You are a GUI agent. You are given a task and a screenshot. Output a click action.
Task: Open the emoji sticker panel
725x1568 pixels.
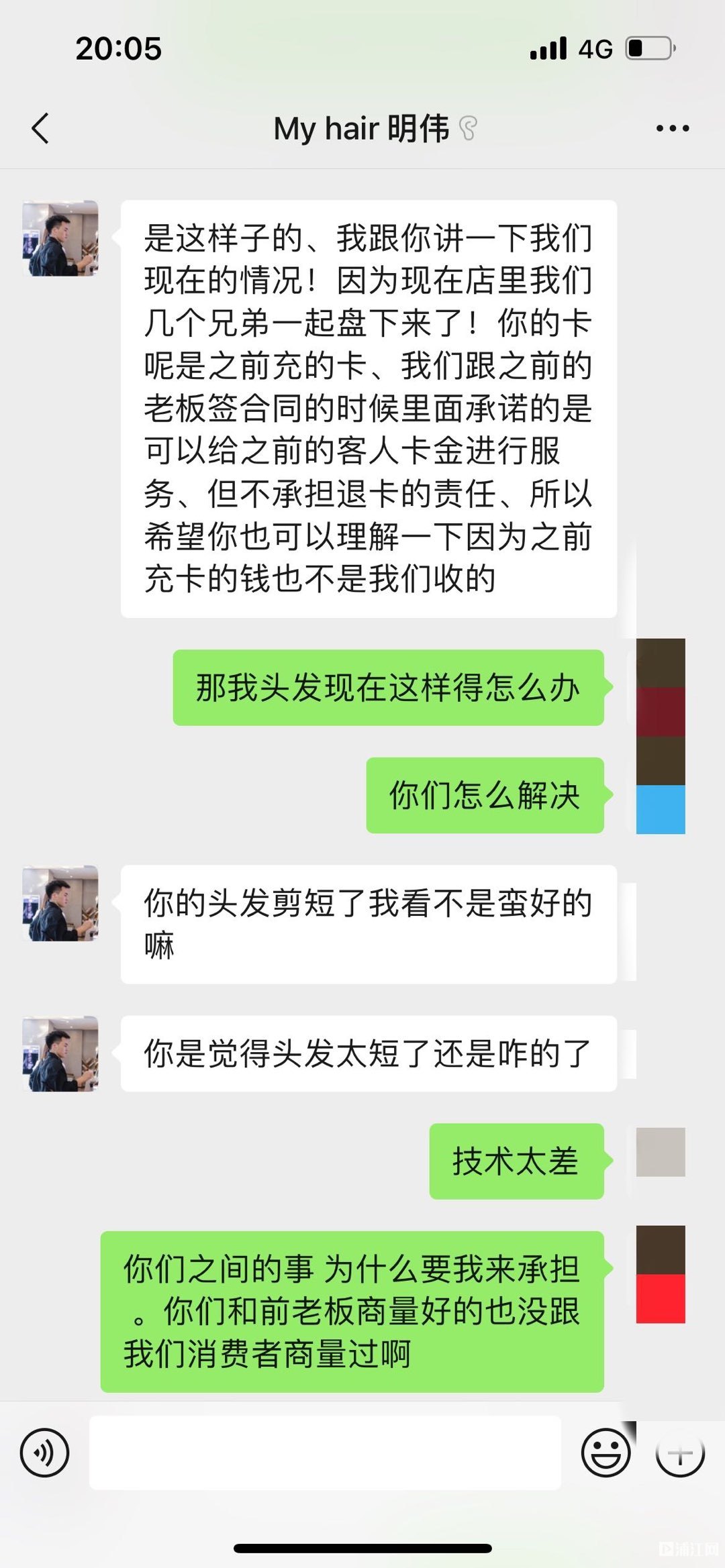(x=606, y=1453)
